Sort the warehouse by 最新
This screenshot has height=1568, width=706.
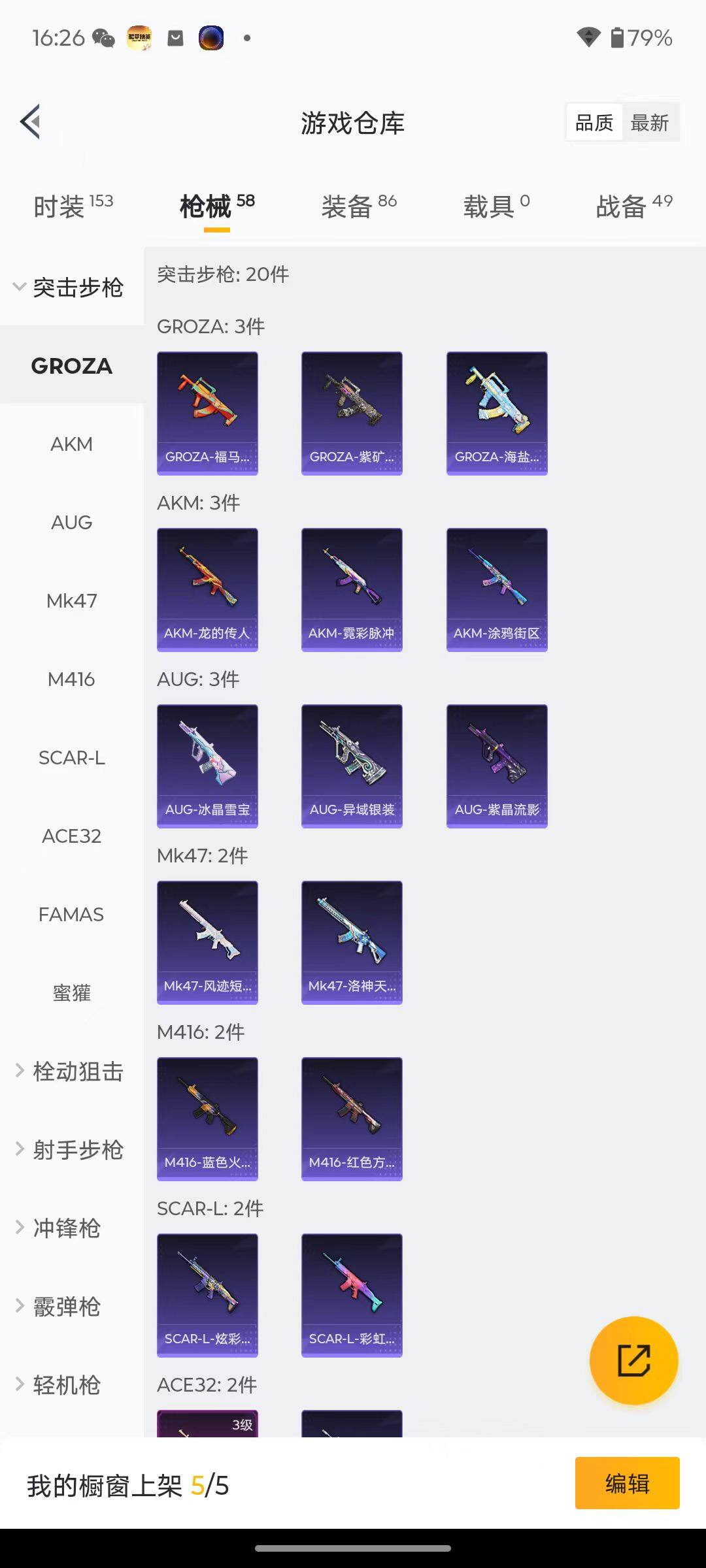pyautogui.click(x=649, y=122)
